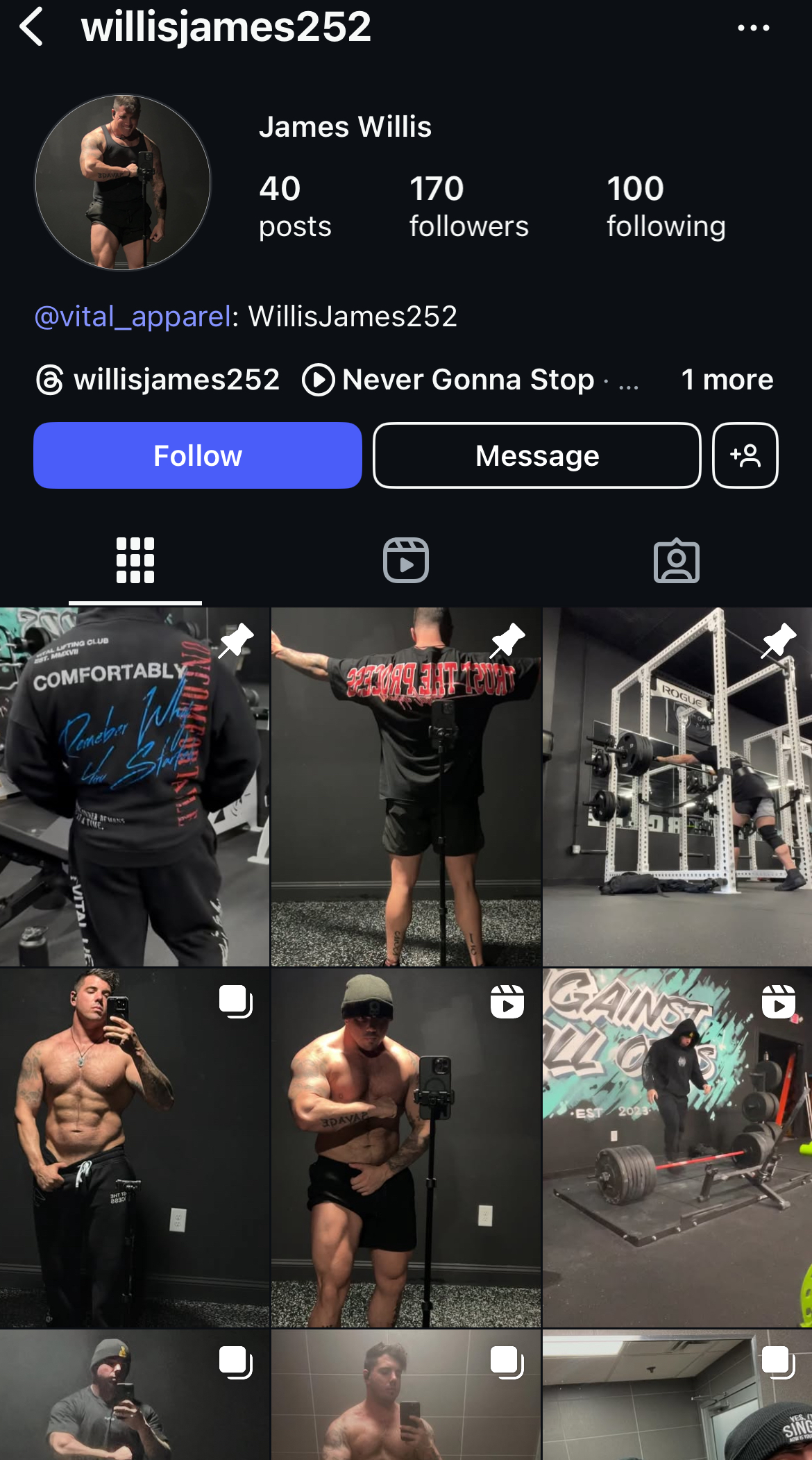Open the shirtless mirror selfie carousel post

tap(135, 1148)
